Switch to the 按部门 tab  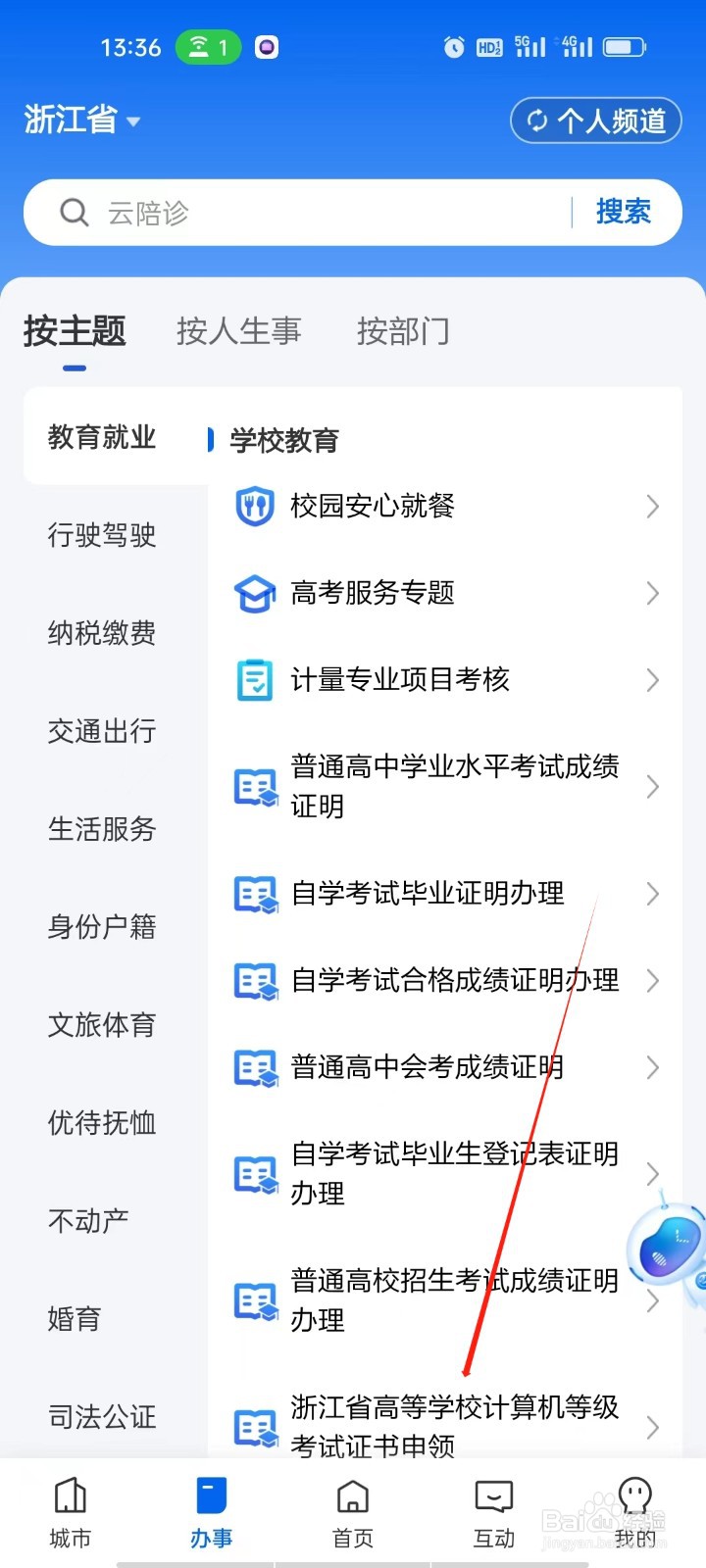[403, 331]
